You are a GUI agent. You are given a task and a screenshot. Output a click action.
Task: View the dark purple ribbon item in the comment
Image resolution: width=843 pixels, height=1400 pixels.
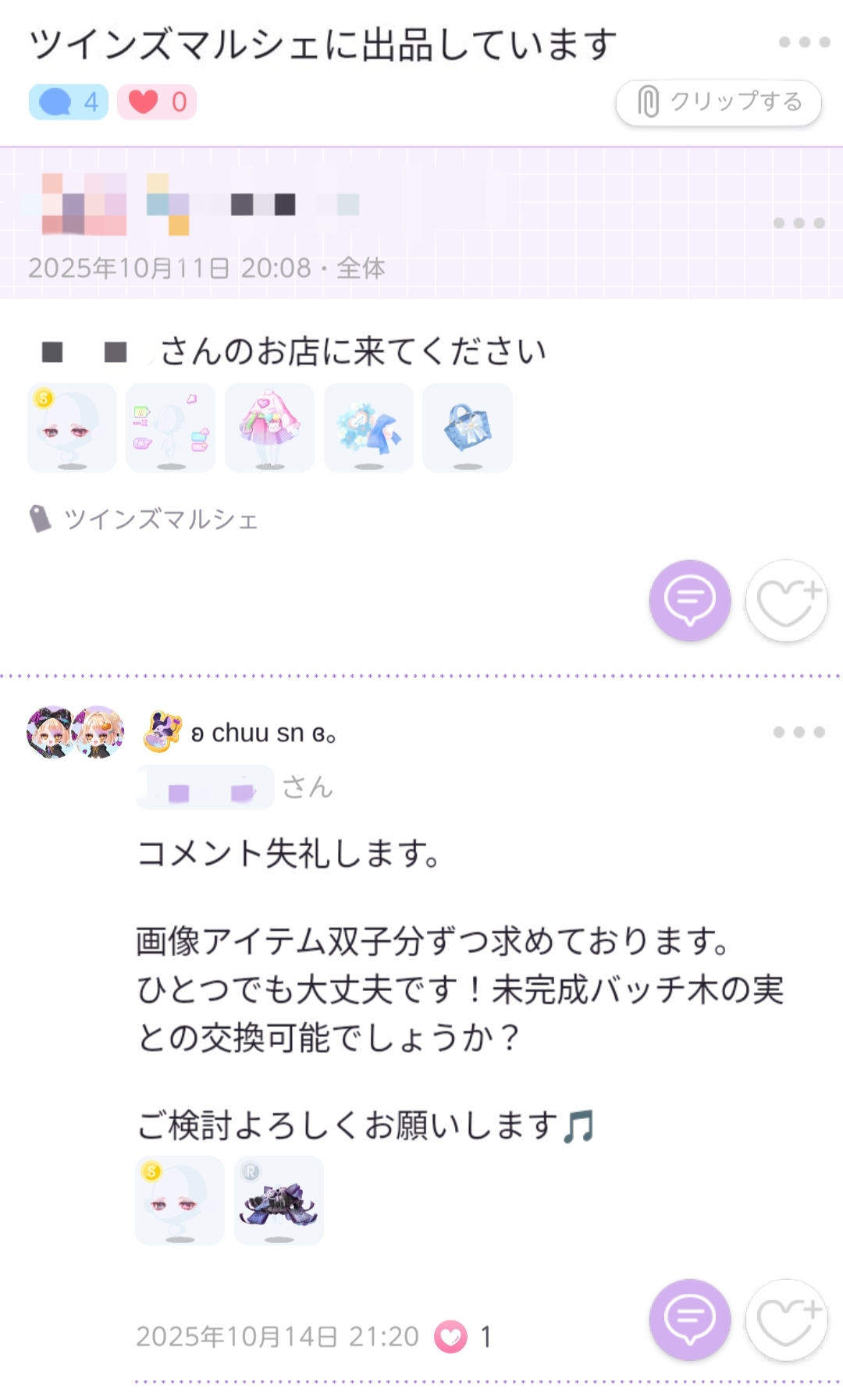(x=279, y=1200)
